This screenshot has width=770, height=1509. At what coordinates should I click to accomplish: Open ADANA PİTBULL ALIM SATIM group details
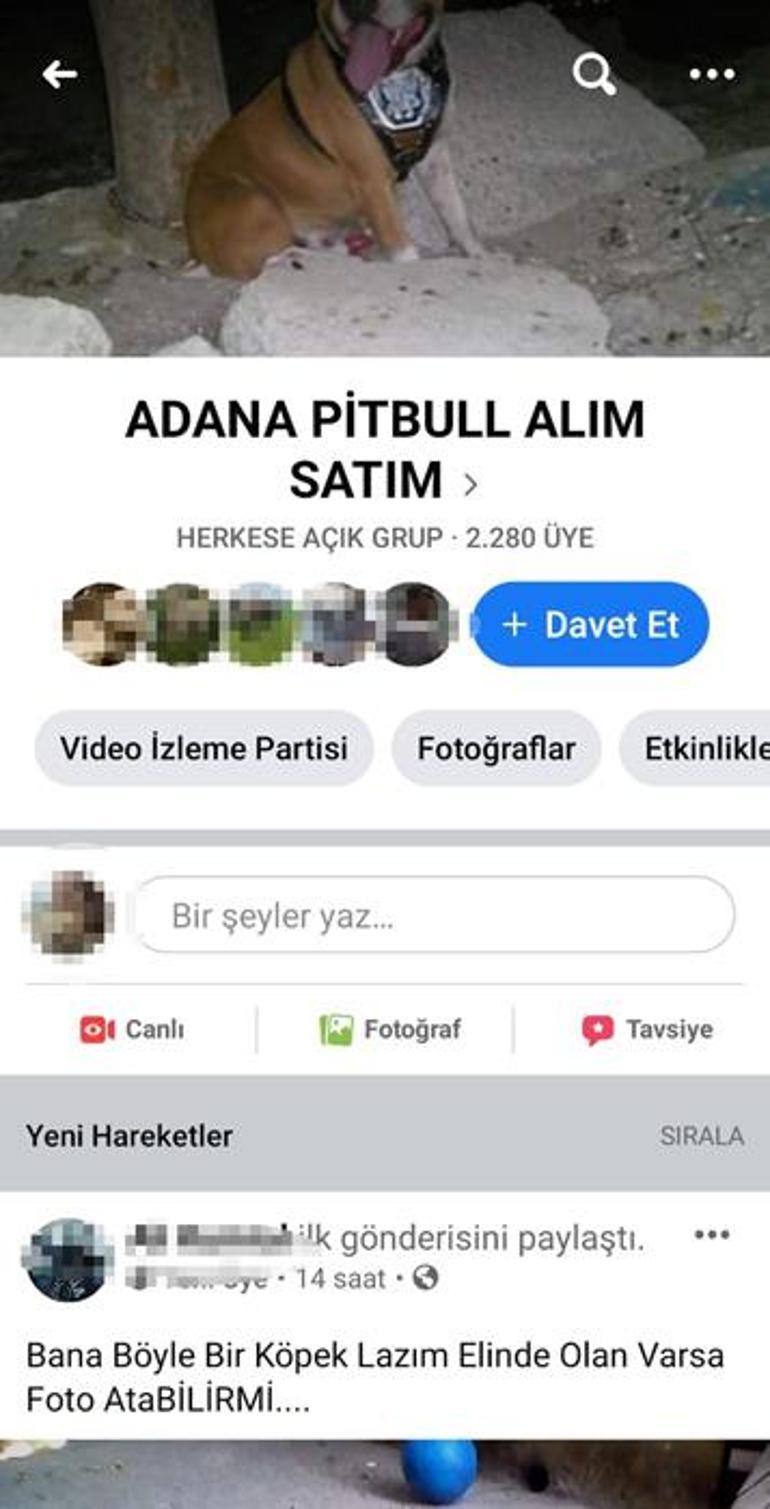(385, 450)
